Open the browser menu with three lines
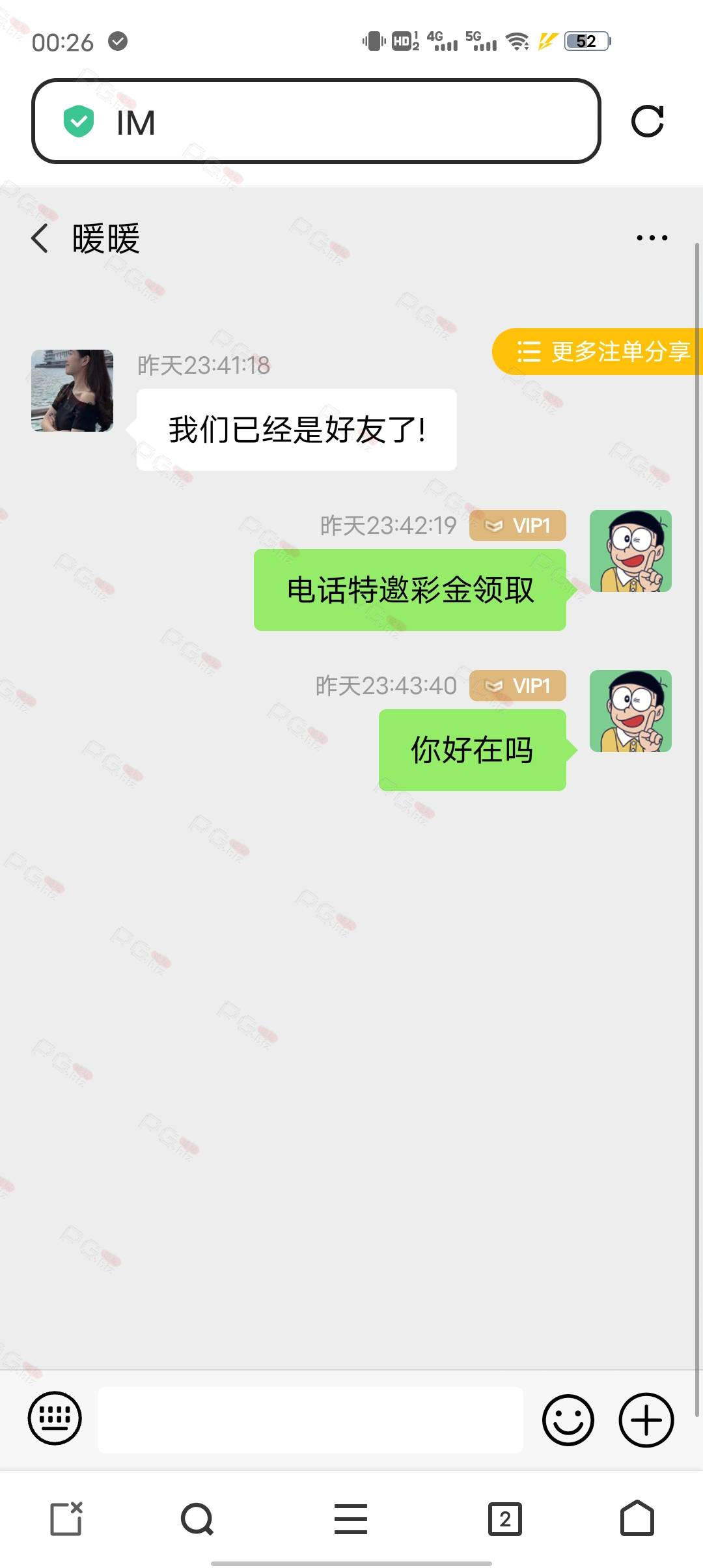 351,1519
